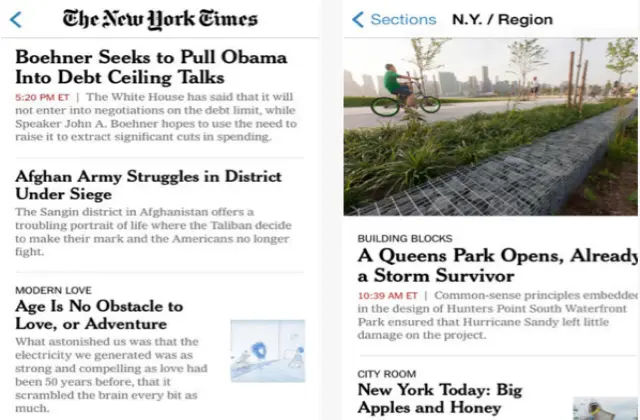Go back to Sections
The height and width of the screenshot is (420, 640).
coord(394,19)
